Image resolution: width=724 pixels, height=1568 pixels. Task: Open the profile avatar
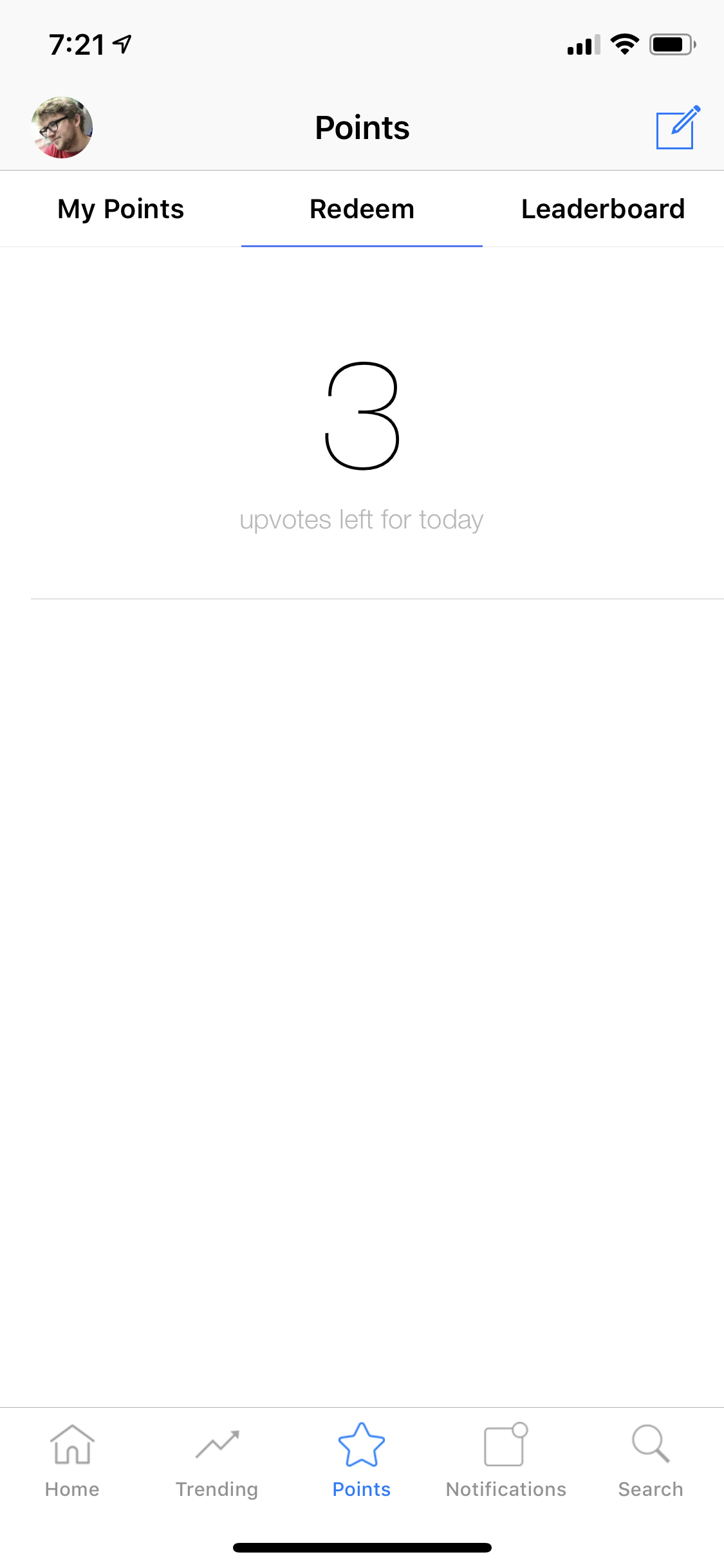click(x=62, y=127)
